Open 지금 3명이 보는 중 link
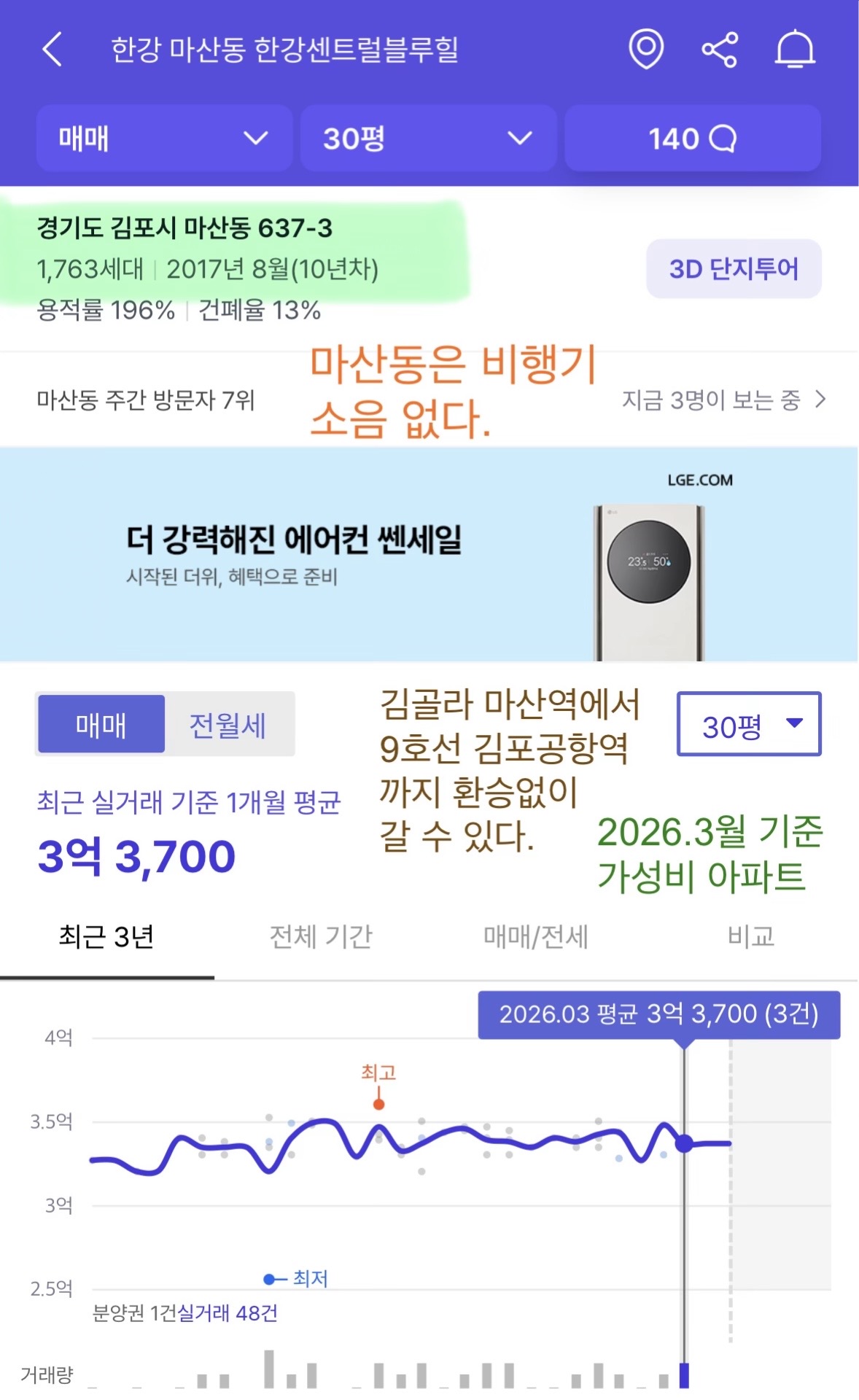The image size is (859, 1400). 723,400
